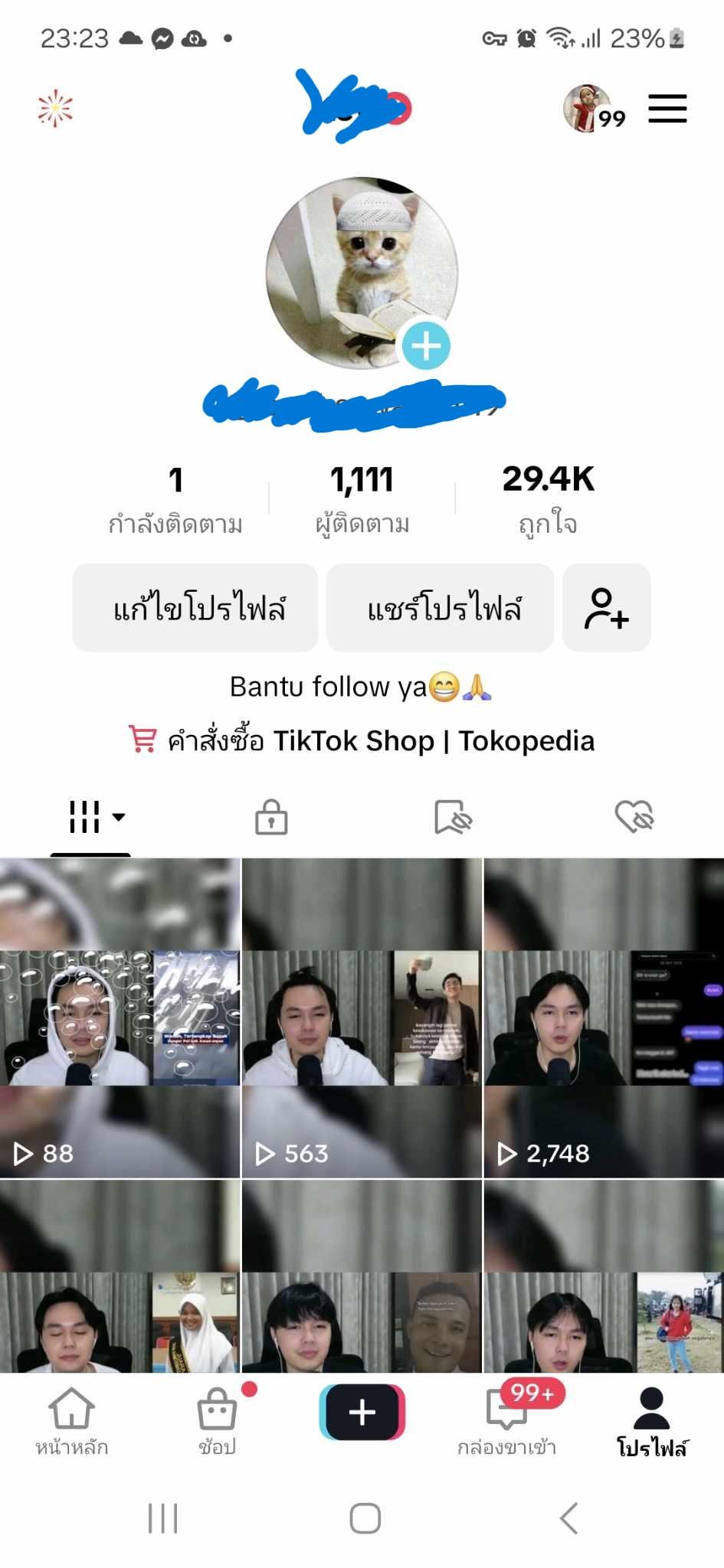Open the add friends button

(607, 608)
